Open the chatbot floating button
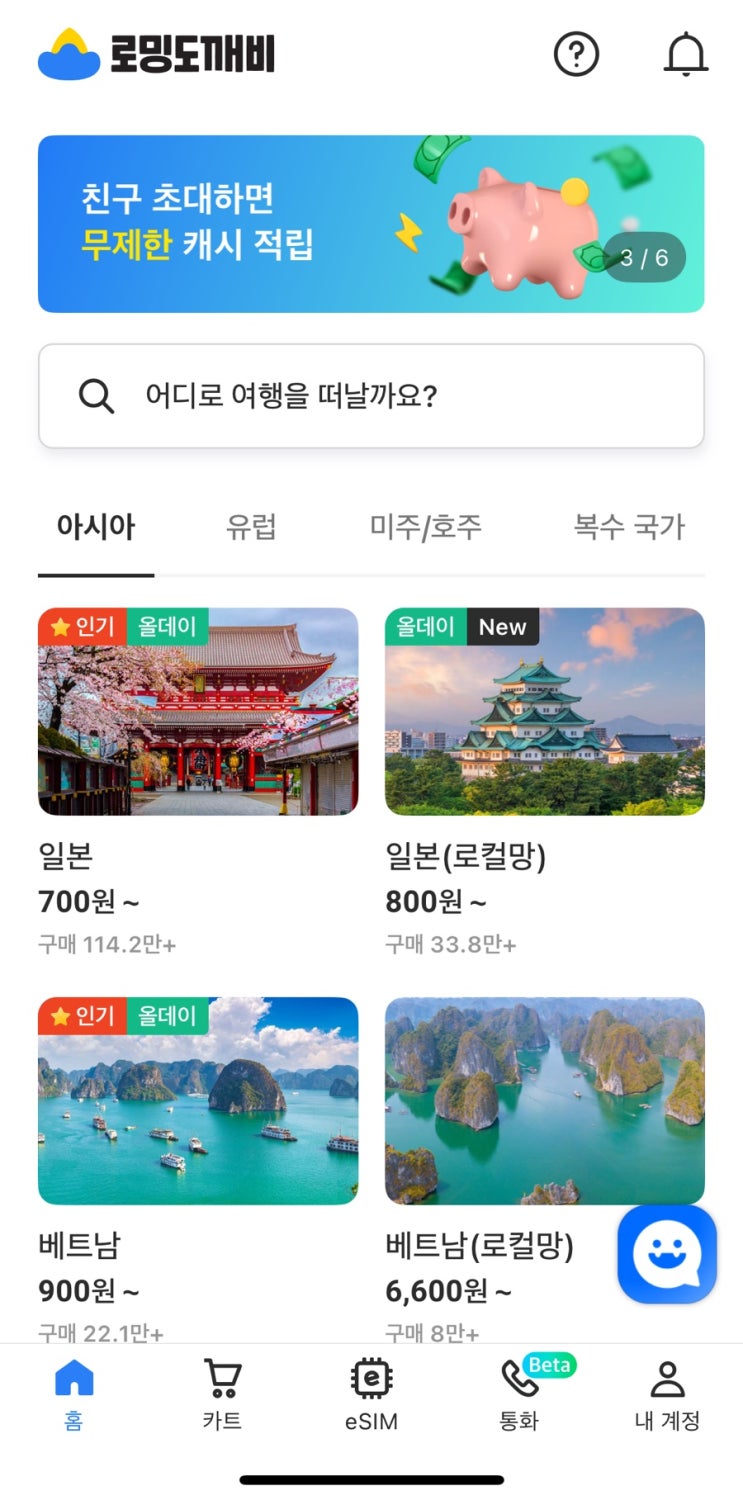 [x=667, y=1254]
